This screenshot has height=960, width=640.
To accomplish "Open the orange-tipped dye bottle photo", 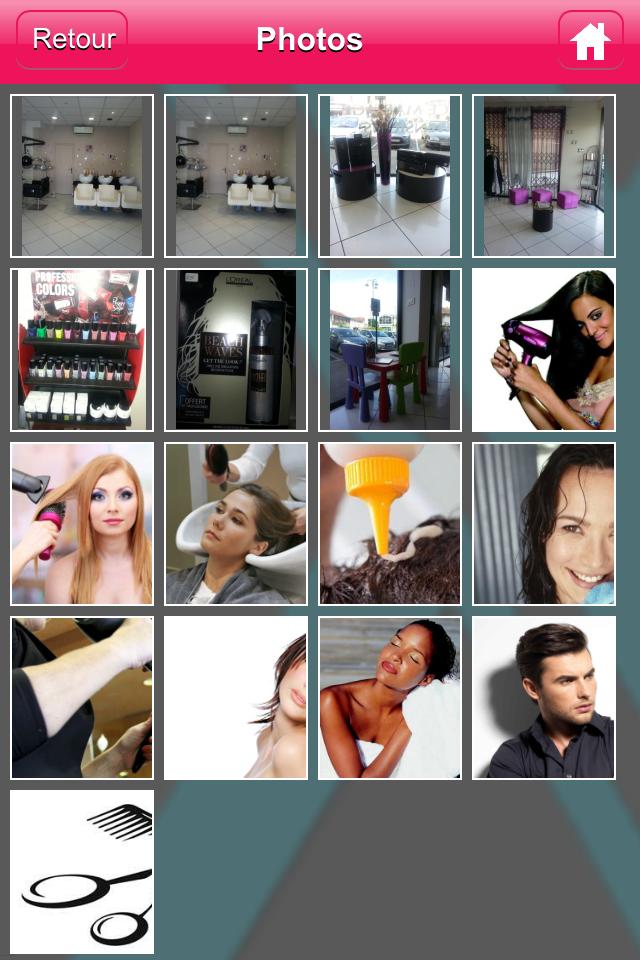I will click(390, 524).
